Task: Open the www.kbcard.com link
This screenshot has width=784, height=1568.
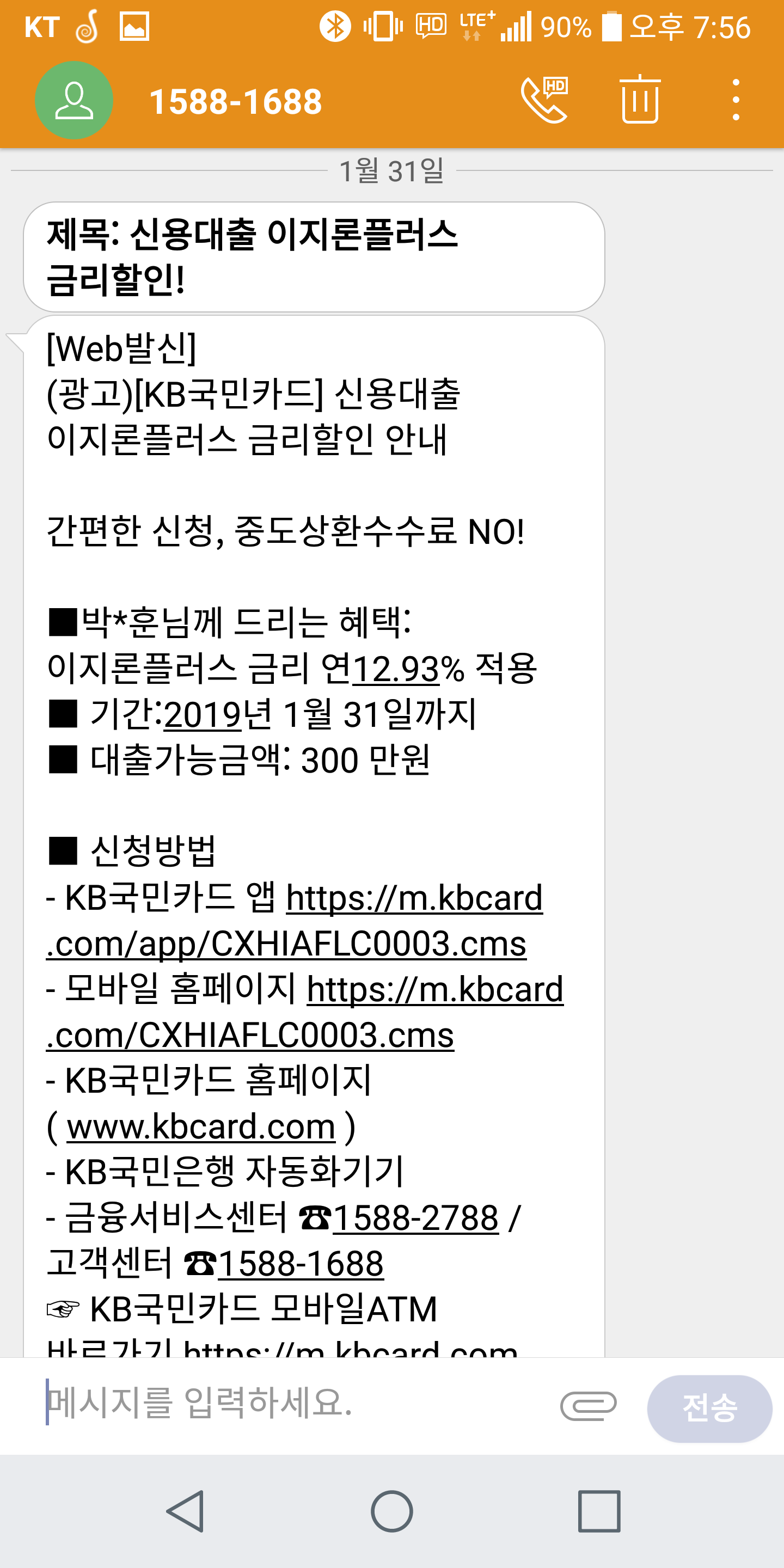Action: [x=201, y=1126]
